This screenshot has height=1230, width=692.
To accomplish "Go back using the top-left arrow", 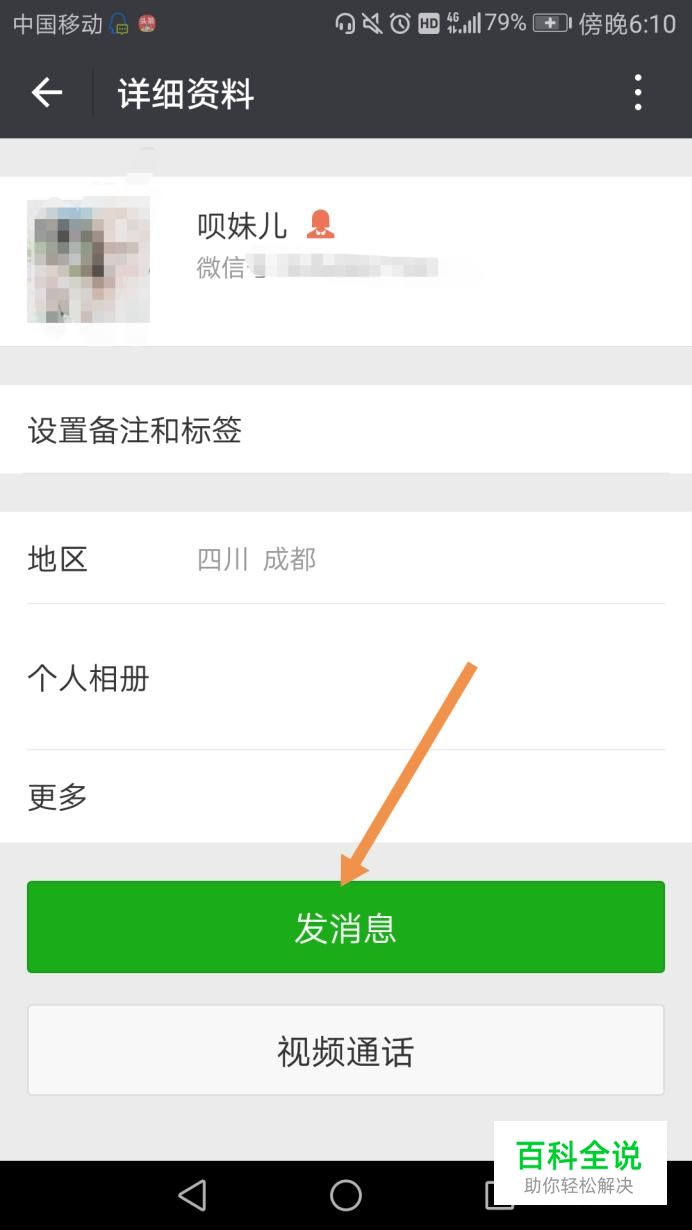I will pyautogui.click(x=46, y=93).
